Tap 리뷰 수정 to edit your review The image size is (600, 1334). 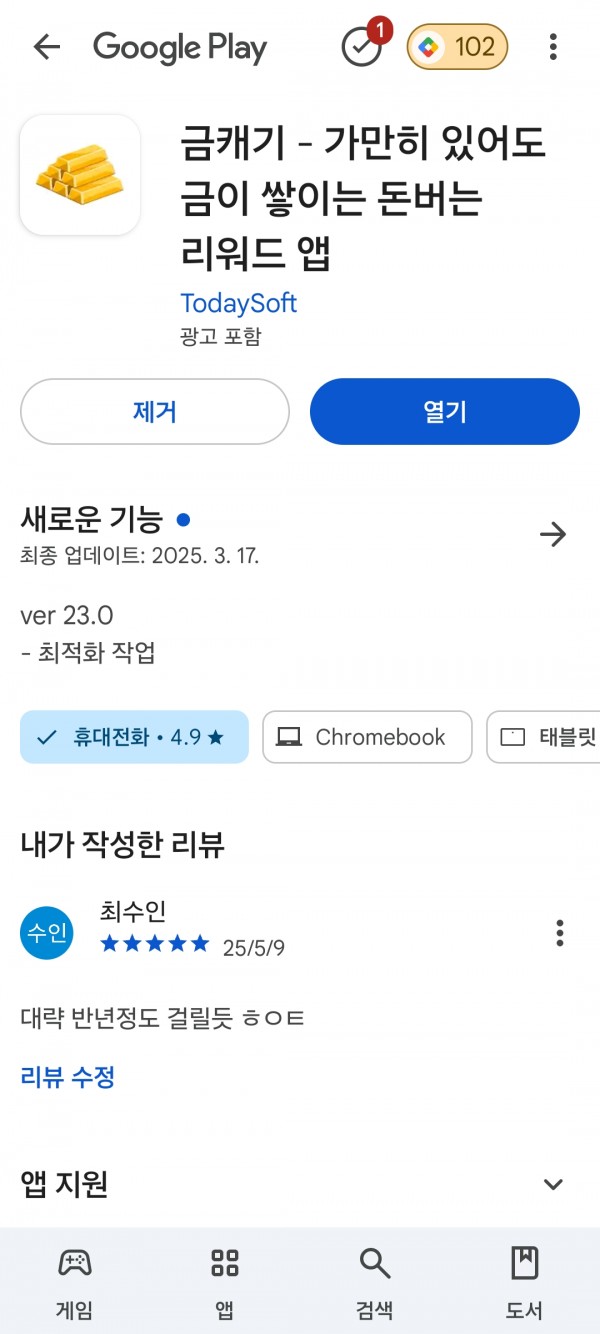pyautogui.click(x=68, y=1077)
